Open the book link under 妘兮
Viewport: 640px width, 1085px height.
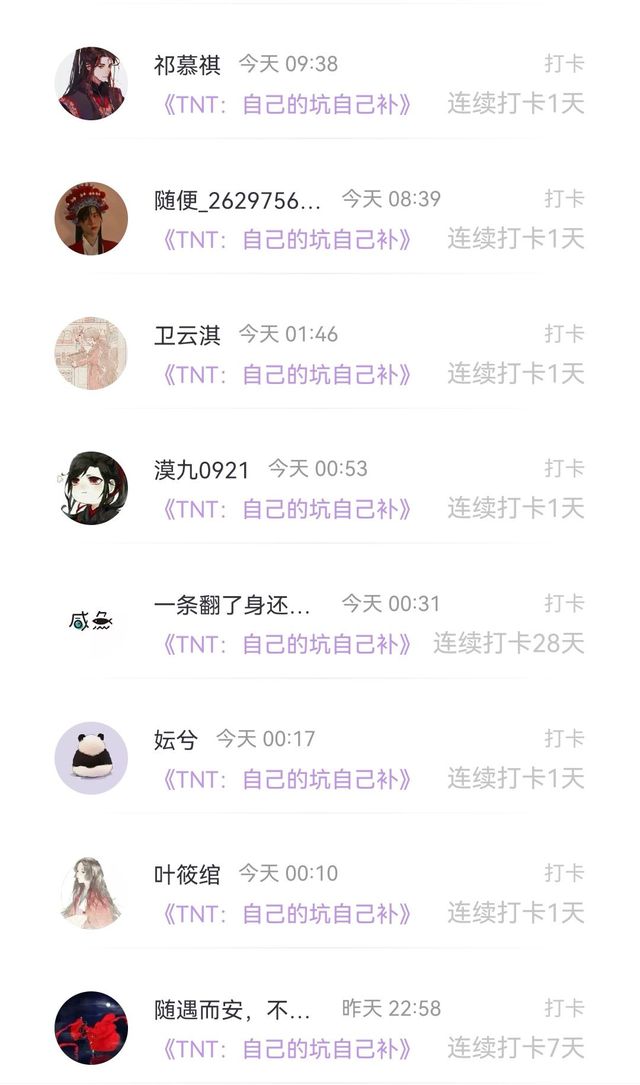pyautogui.click(x=286, y=779)
